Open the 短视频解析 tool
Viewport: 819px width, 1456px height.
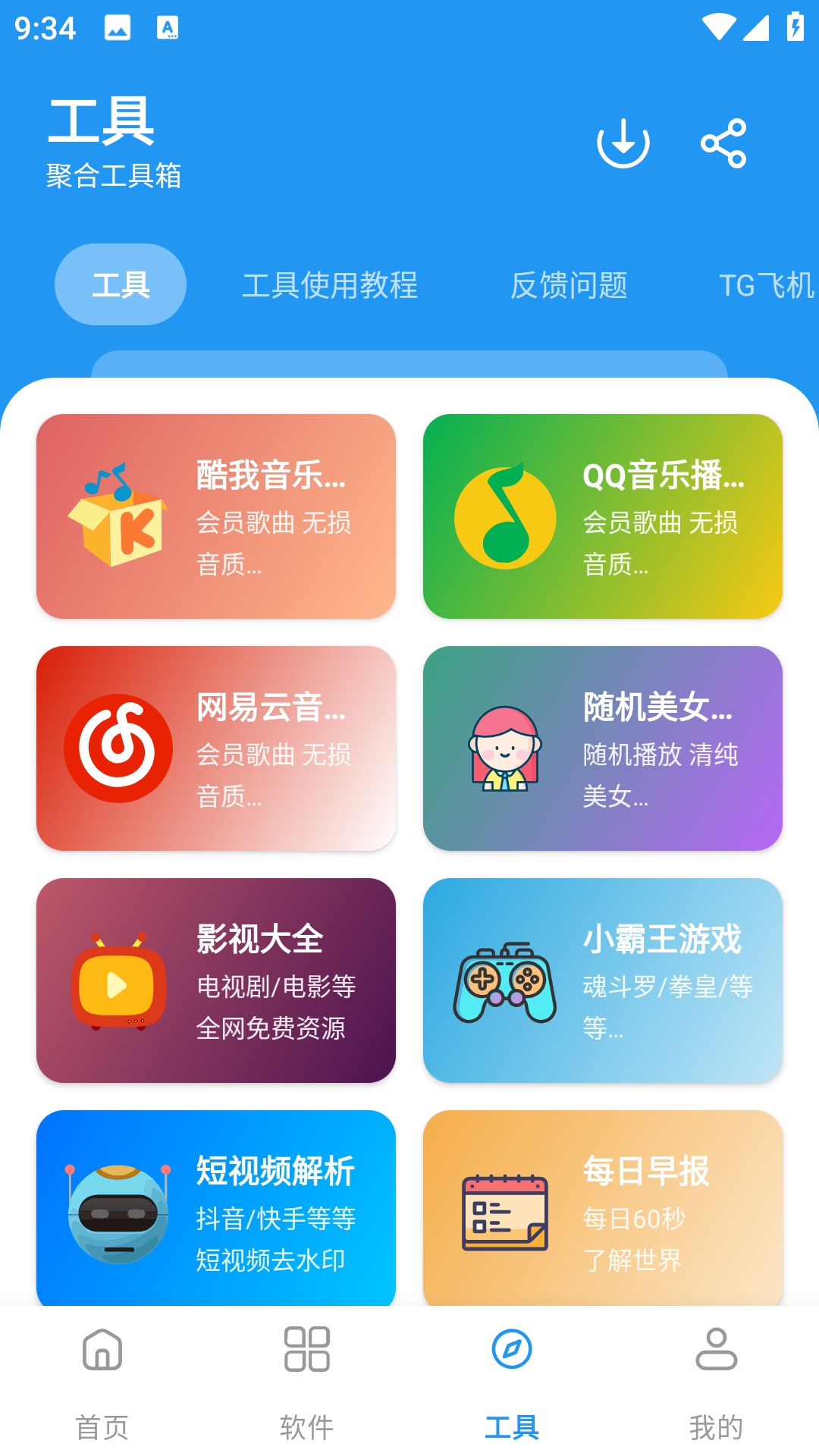(216, 1210)
